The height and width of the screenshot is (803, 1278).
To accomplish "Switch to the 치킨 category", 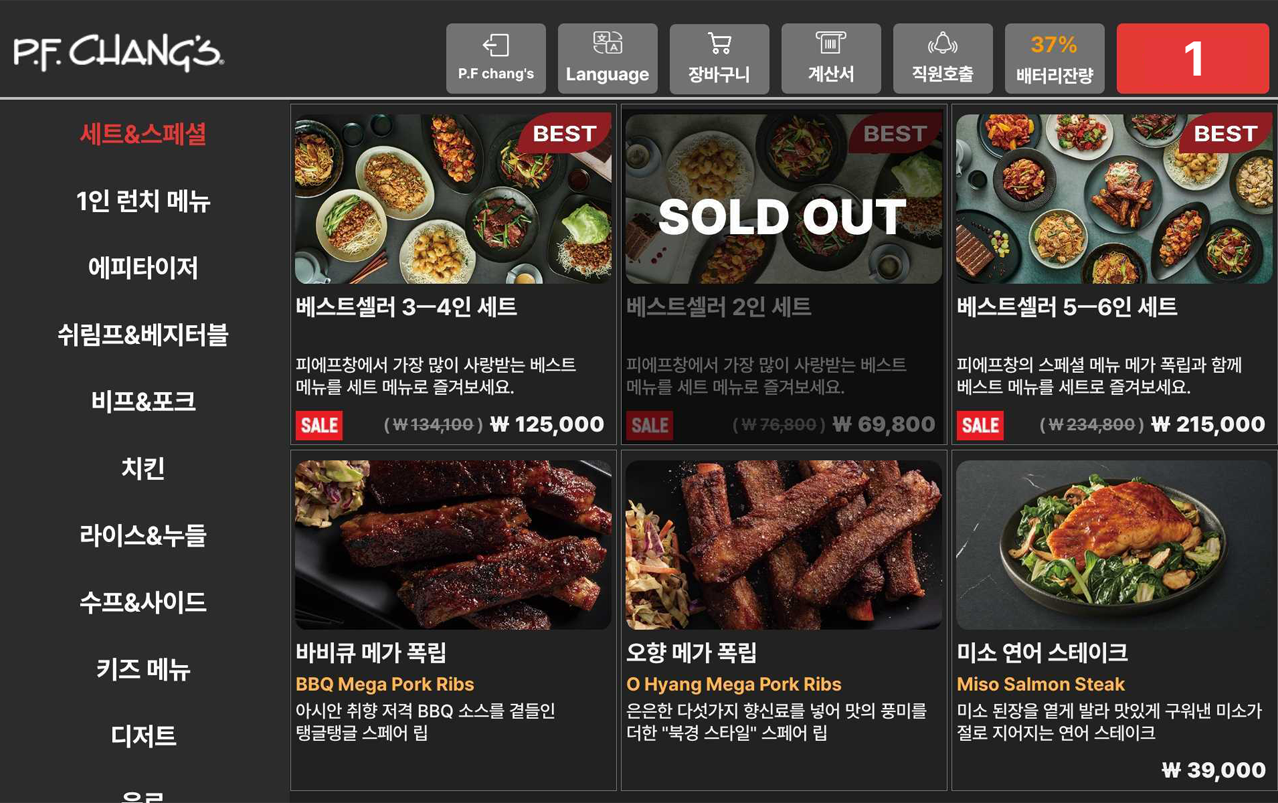I will [x=143, y=468].
